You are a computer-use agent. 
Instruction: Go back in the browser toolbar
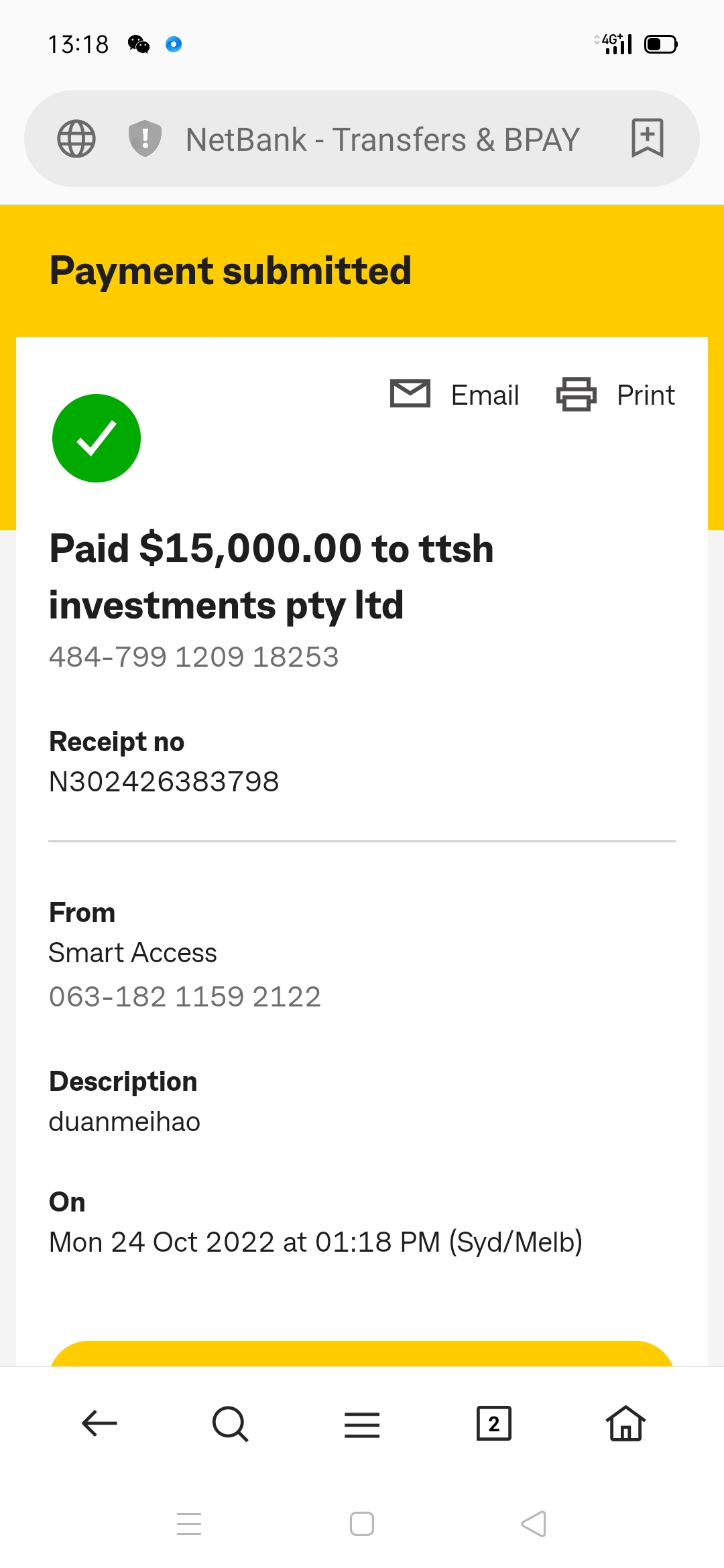[x=99, y=1423]
